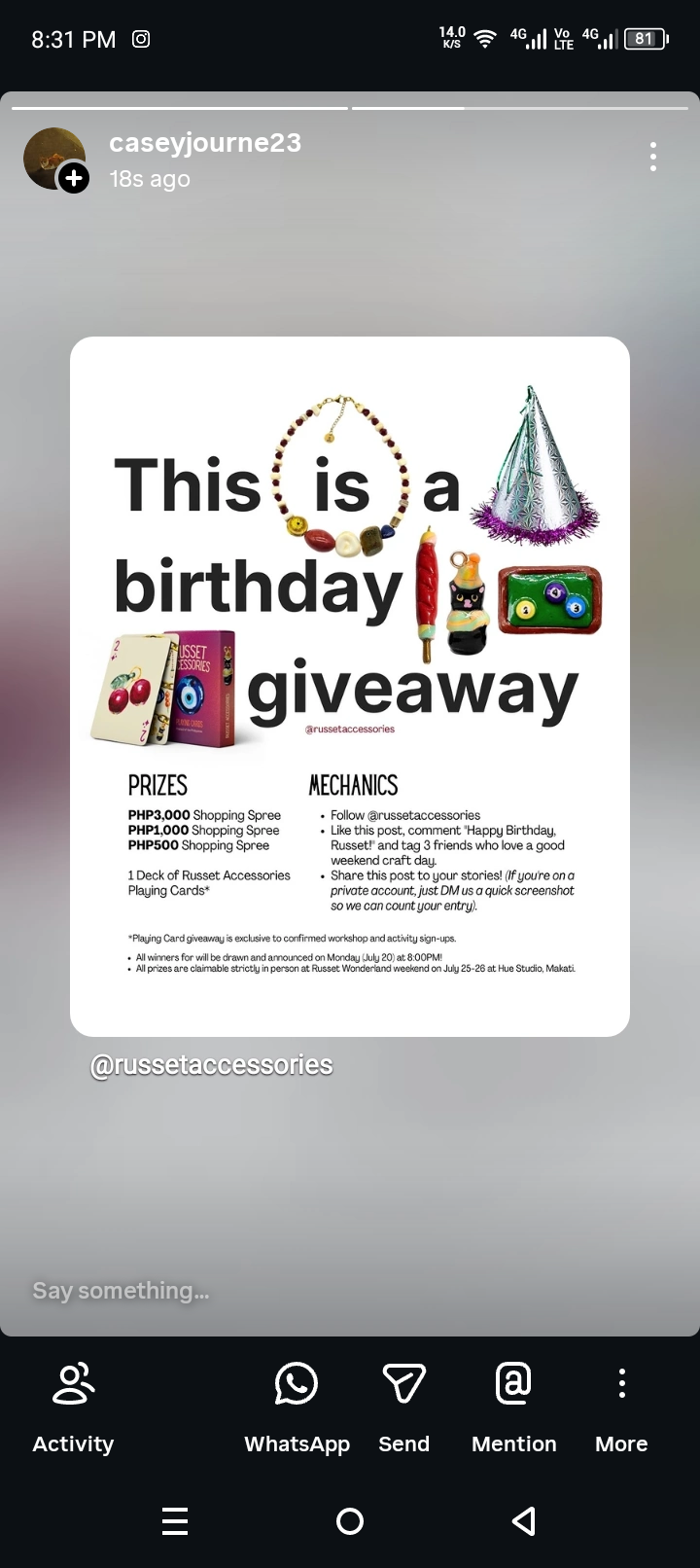Tap the @russetaccessories mention sticker
The width and height of the screenshot is (700, 1568).
tap(211, 1065)
